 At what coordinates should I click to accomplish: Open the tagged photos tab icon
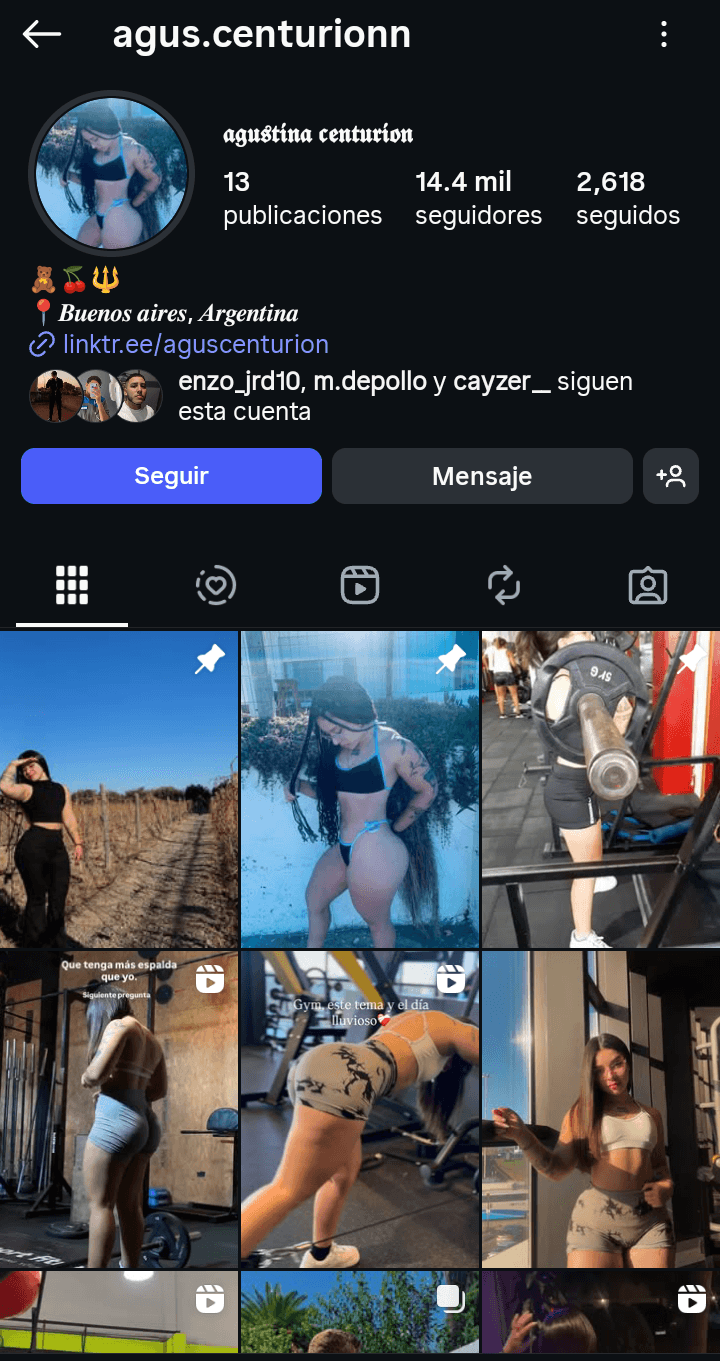(648, 586)
